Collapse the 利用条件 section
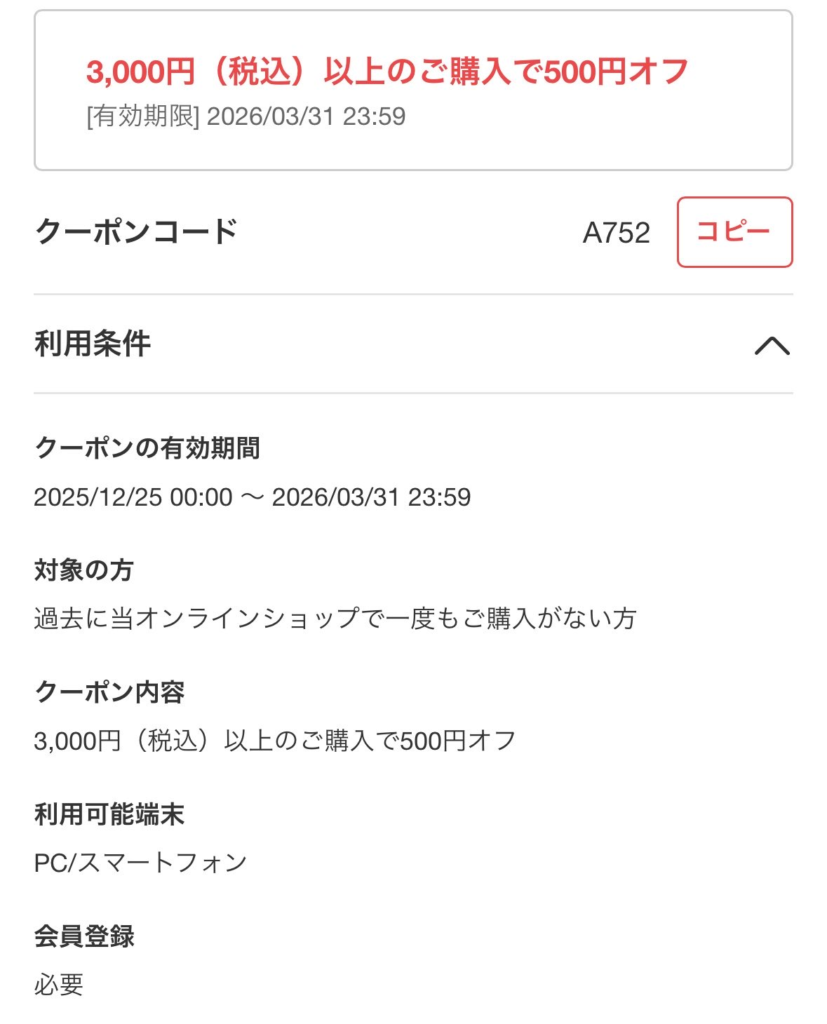This screenshot has height=1024, width=827. pyautogui.click(x=771, y=346)
